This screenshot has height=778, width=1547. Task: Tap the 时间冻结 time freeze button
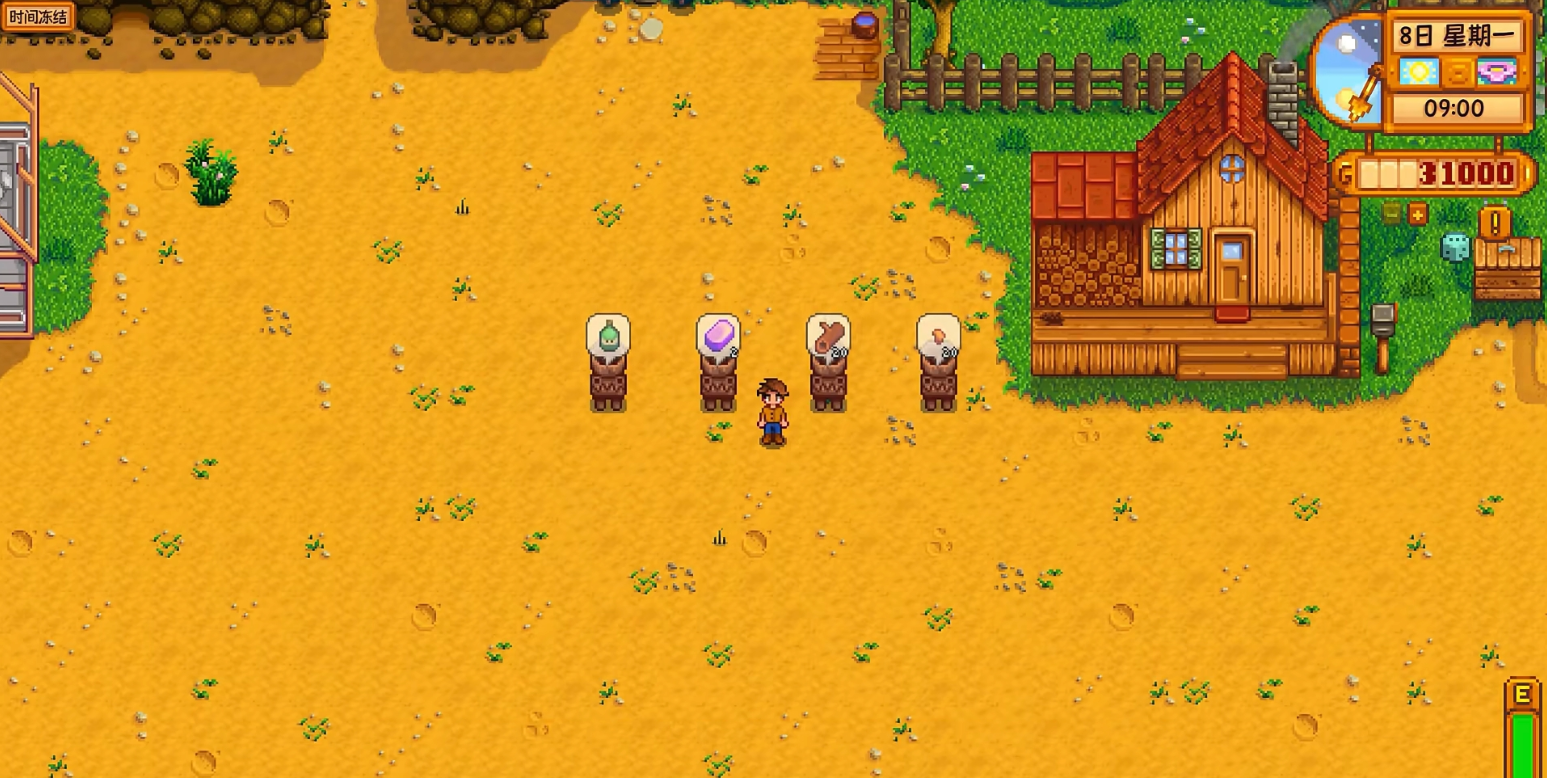click(38, 17)
